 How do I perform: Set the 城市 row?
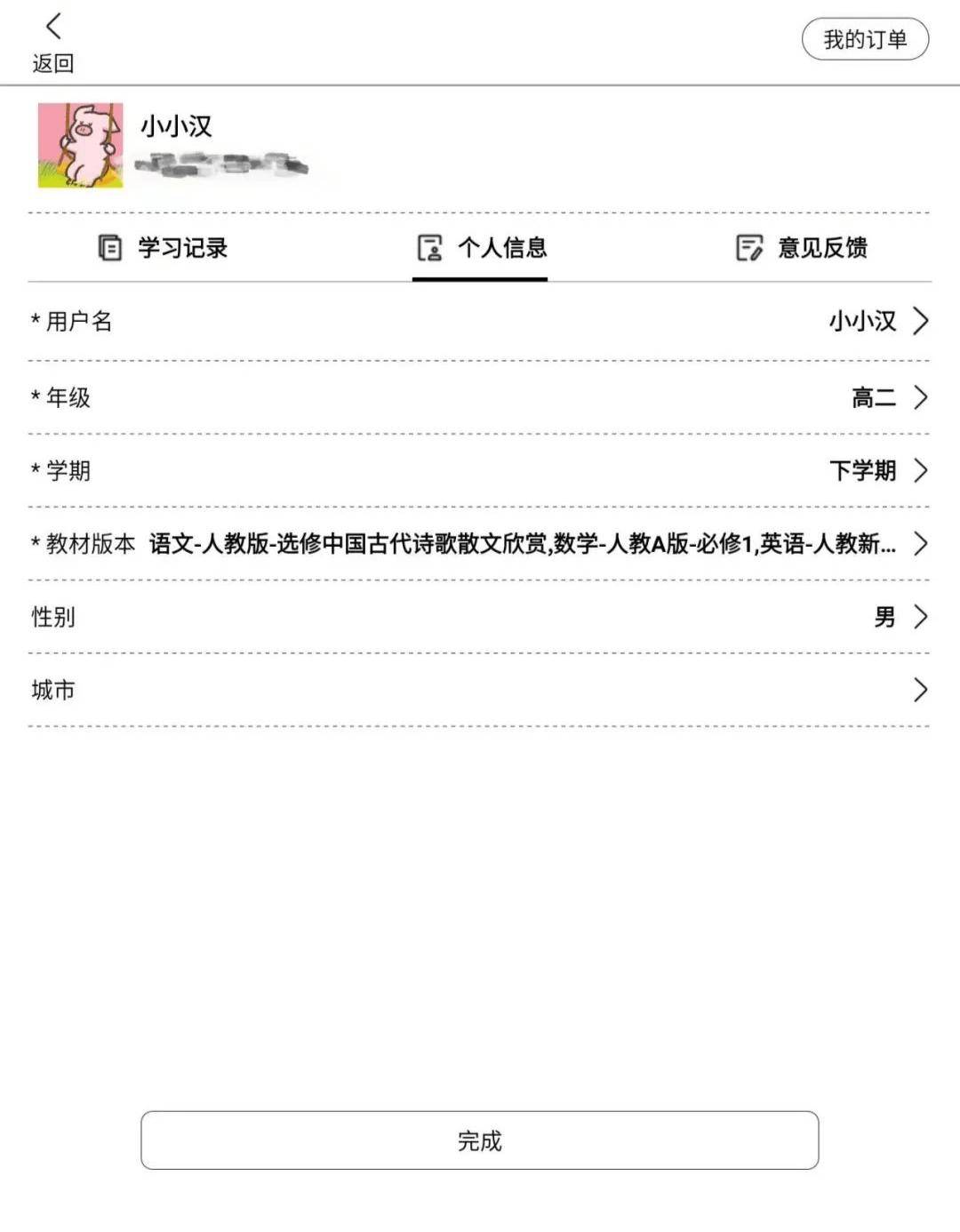click(x=480, y=690)
